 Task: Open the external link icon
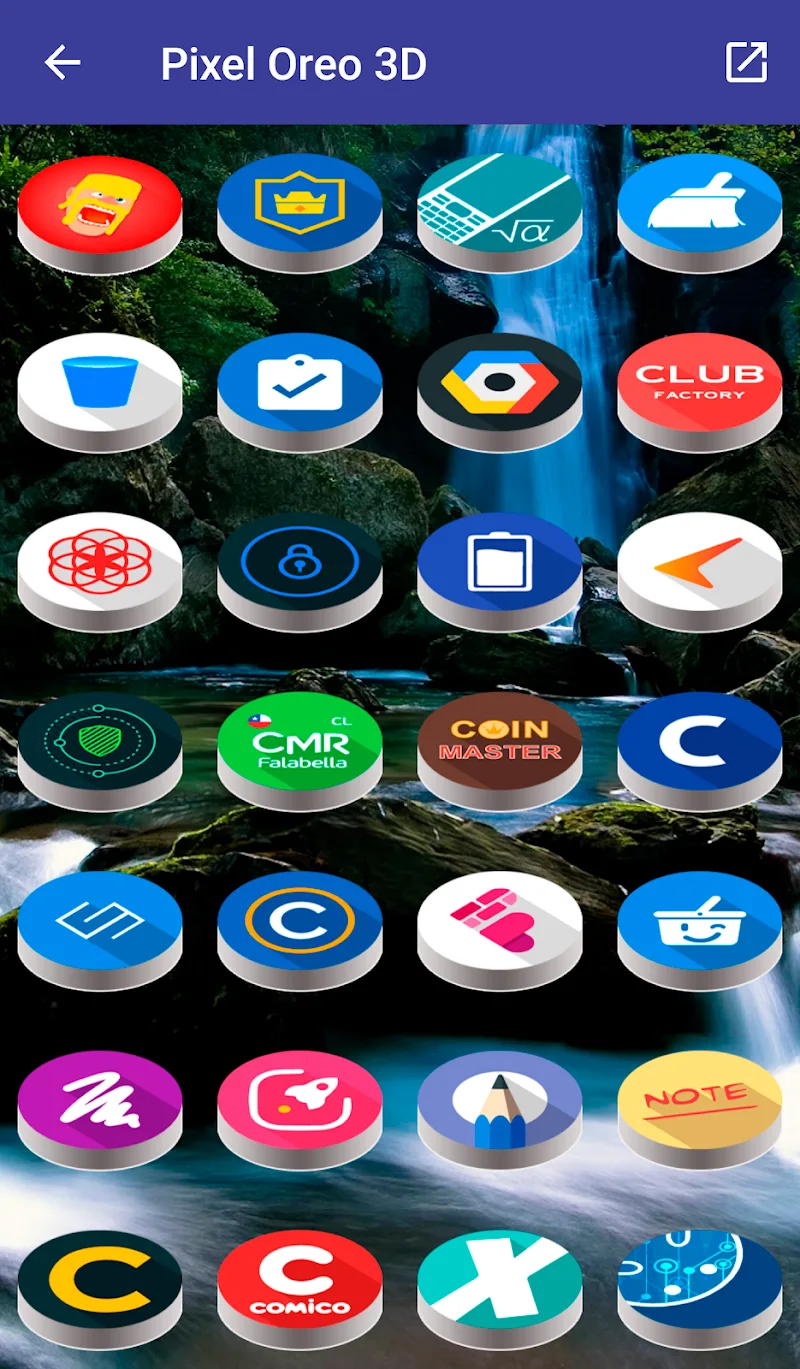tap(746, 63)
